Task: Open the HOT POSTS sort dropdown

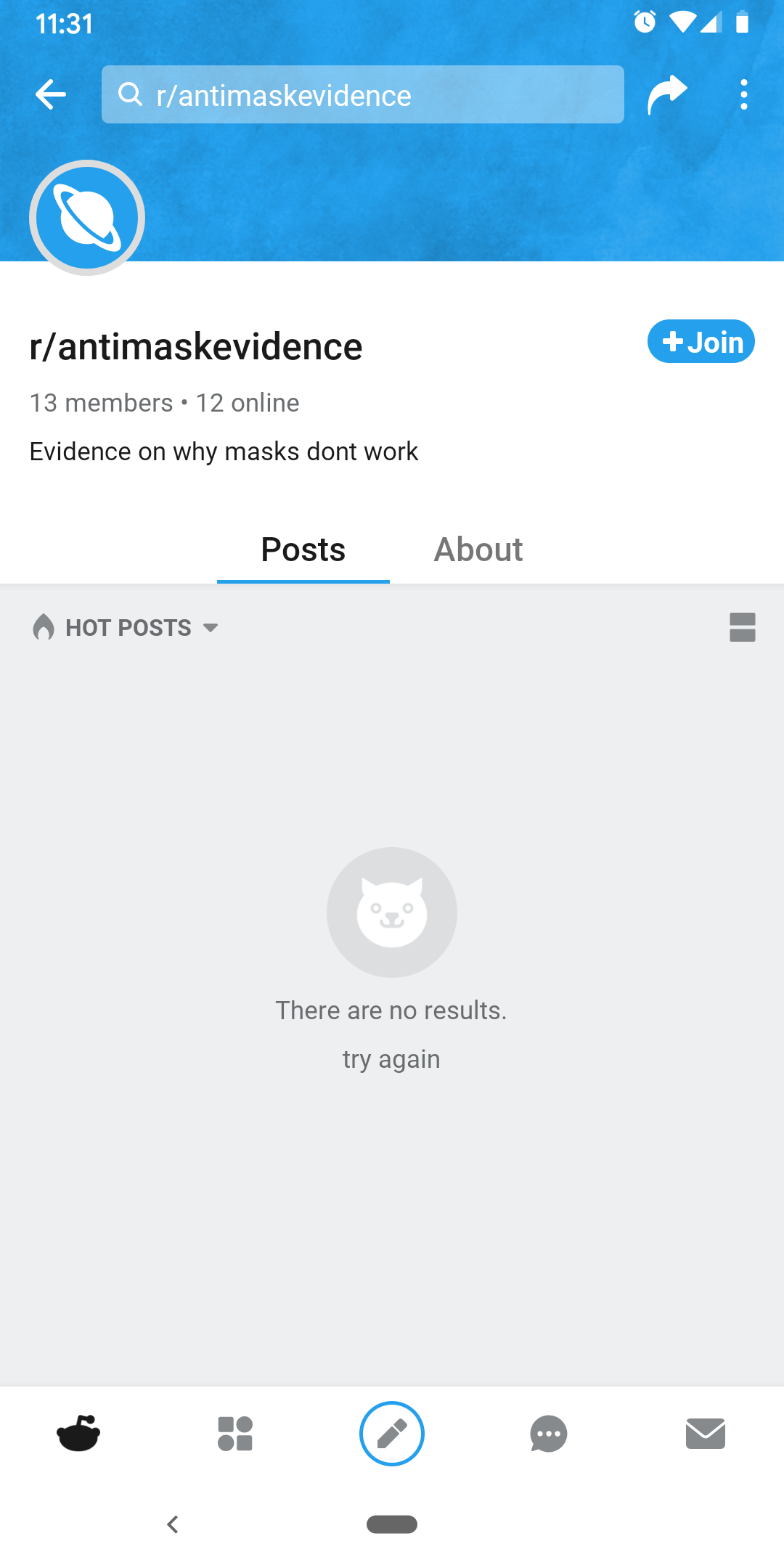Action: pos(127,627)
